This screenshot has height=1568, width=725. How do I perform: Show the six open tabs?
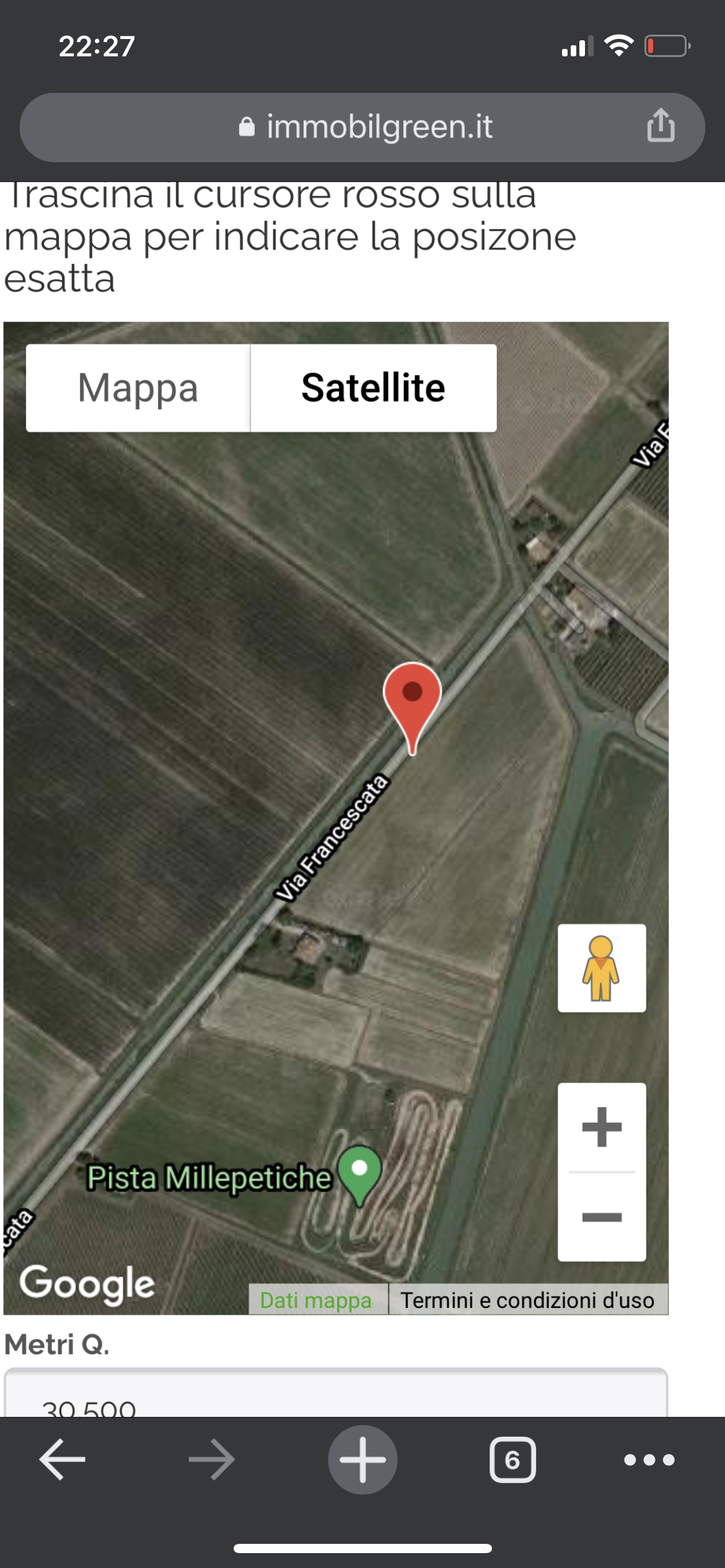[x=512, y=1460]
